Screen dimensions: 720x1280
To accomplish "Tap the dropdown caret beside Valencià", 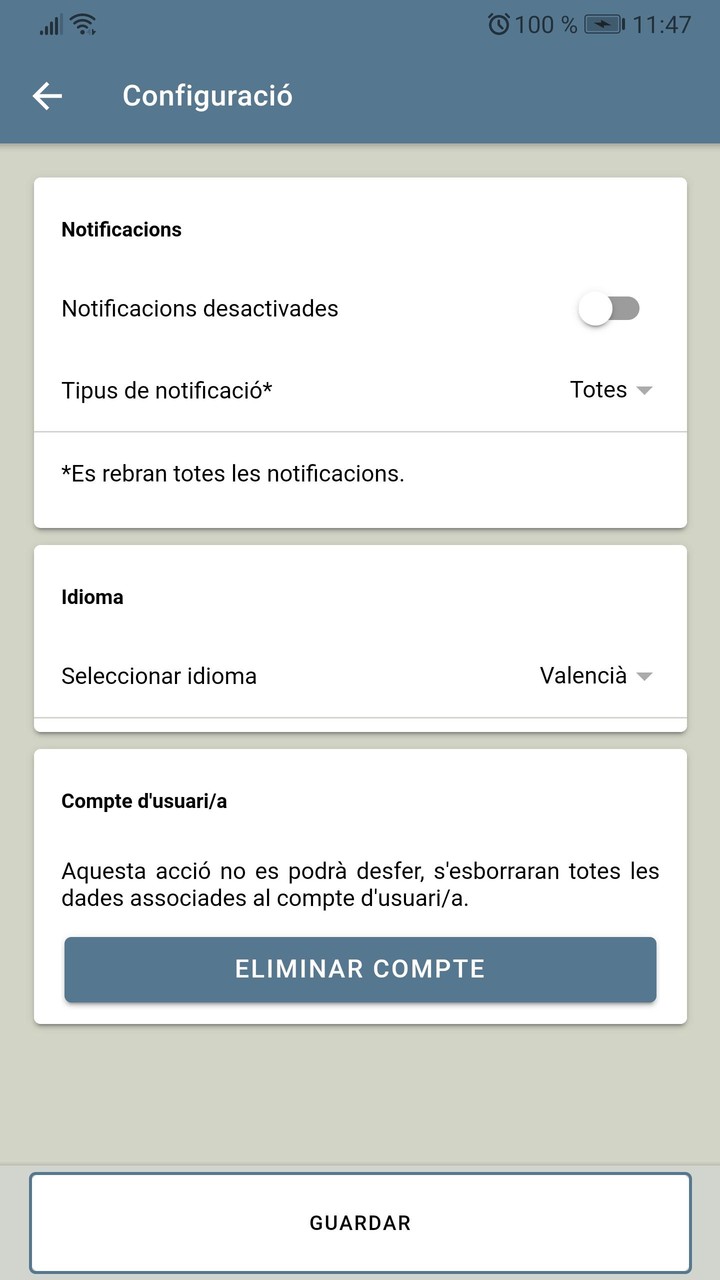I will [644, 676].
